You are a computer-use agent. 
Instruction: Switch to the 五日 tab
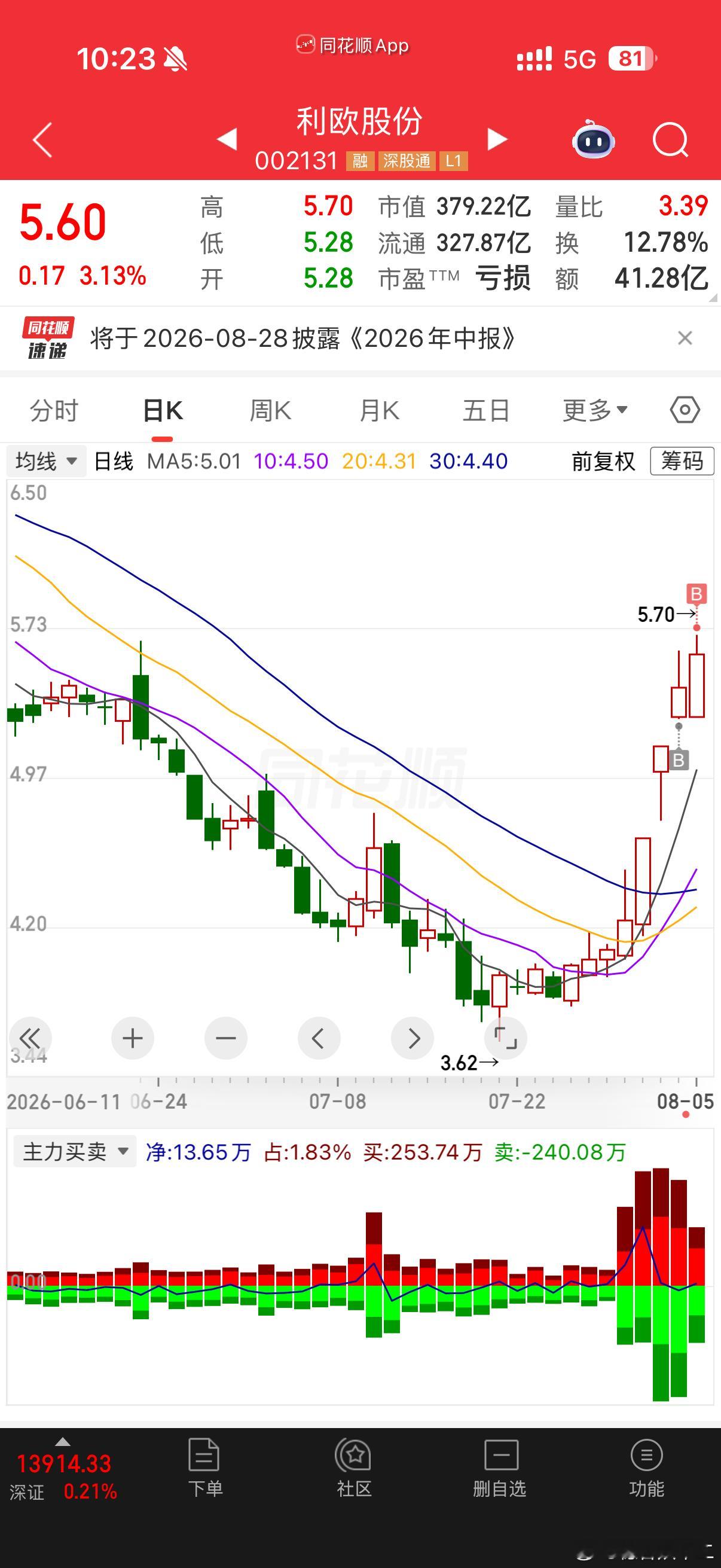click(x=486, y=411)
